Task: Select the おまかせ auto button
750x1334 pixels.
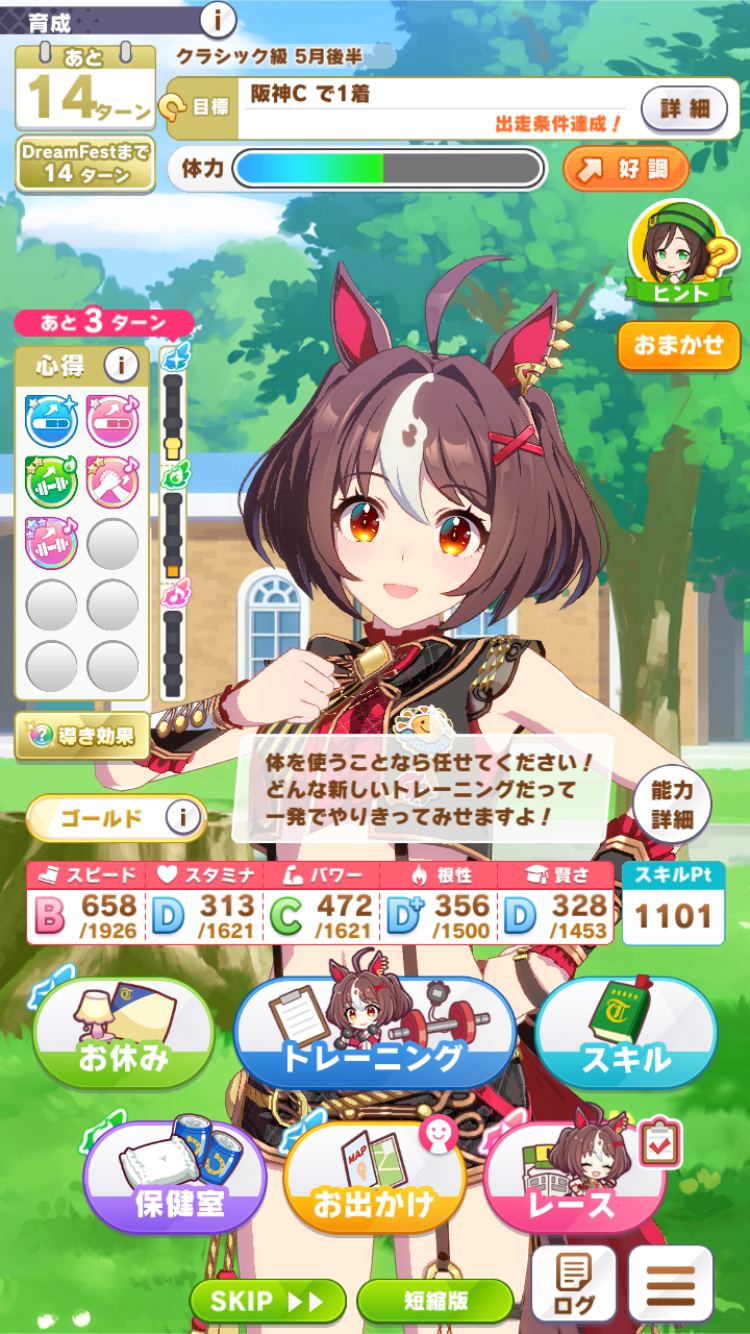Action: (679, 346)
